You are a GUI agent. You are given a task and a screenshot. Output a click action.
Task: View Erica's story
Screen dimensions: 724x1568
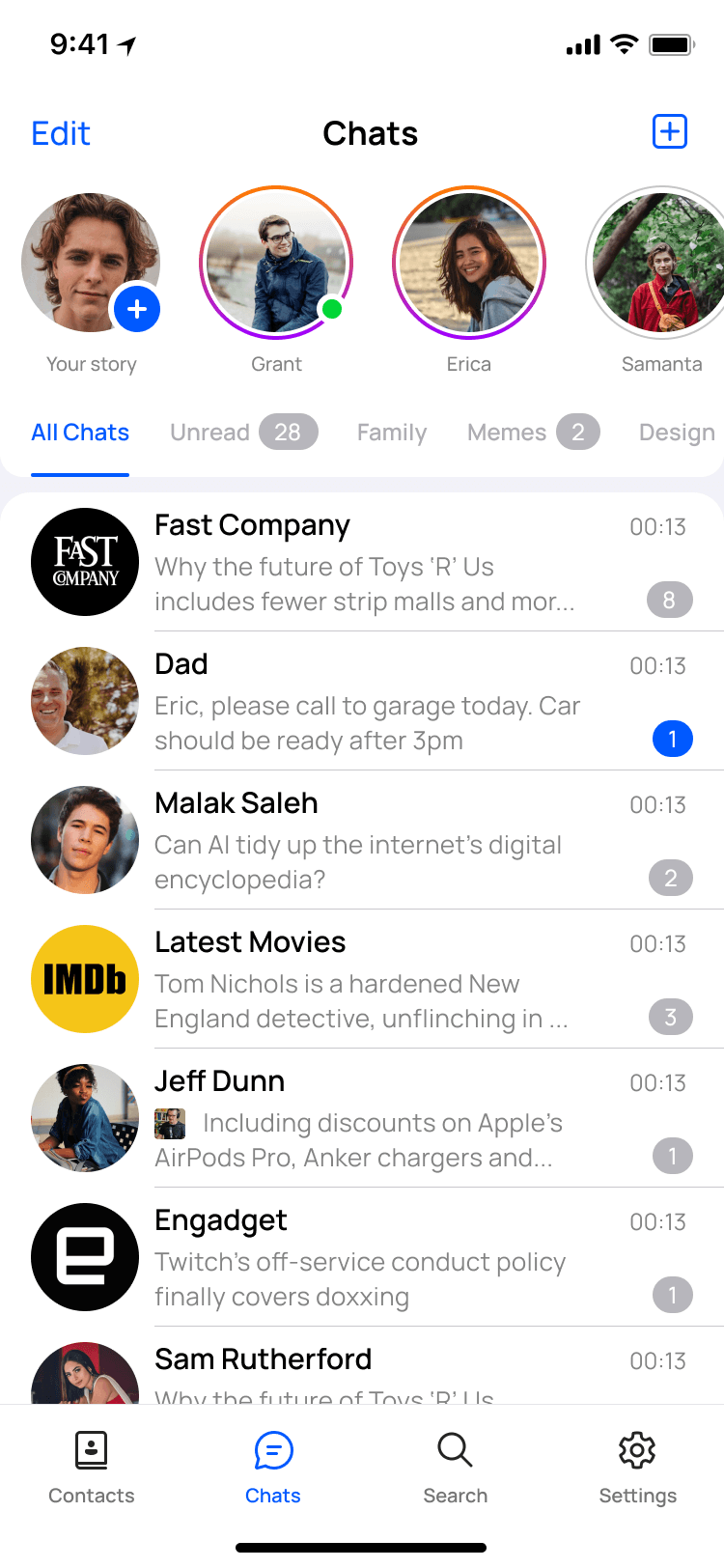click(469, 263)
